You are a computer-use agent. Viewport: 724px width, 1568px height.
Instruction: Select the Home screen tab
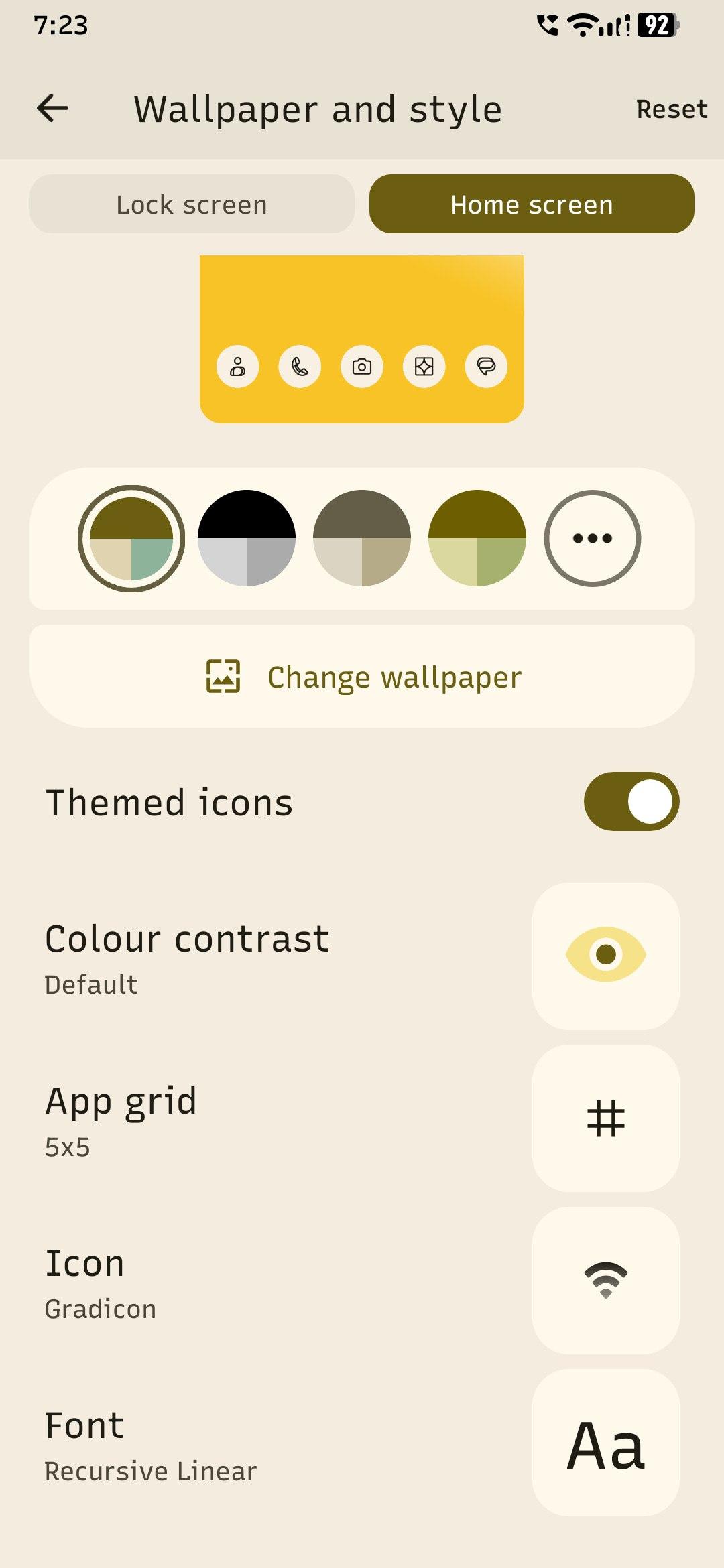click(532, 204)
